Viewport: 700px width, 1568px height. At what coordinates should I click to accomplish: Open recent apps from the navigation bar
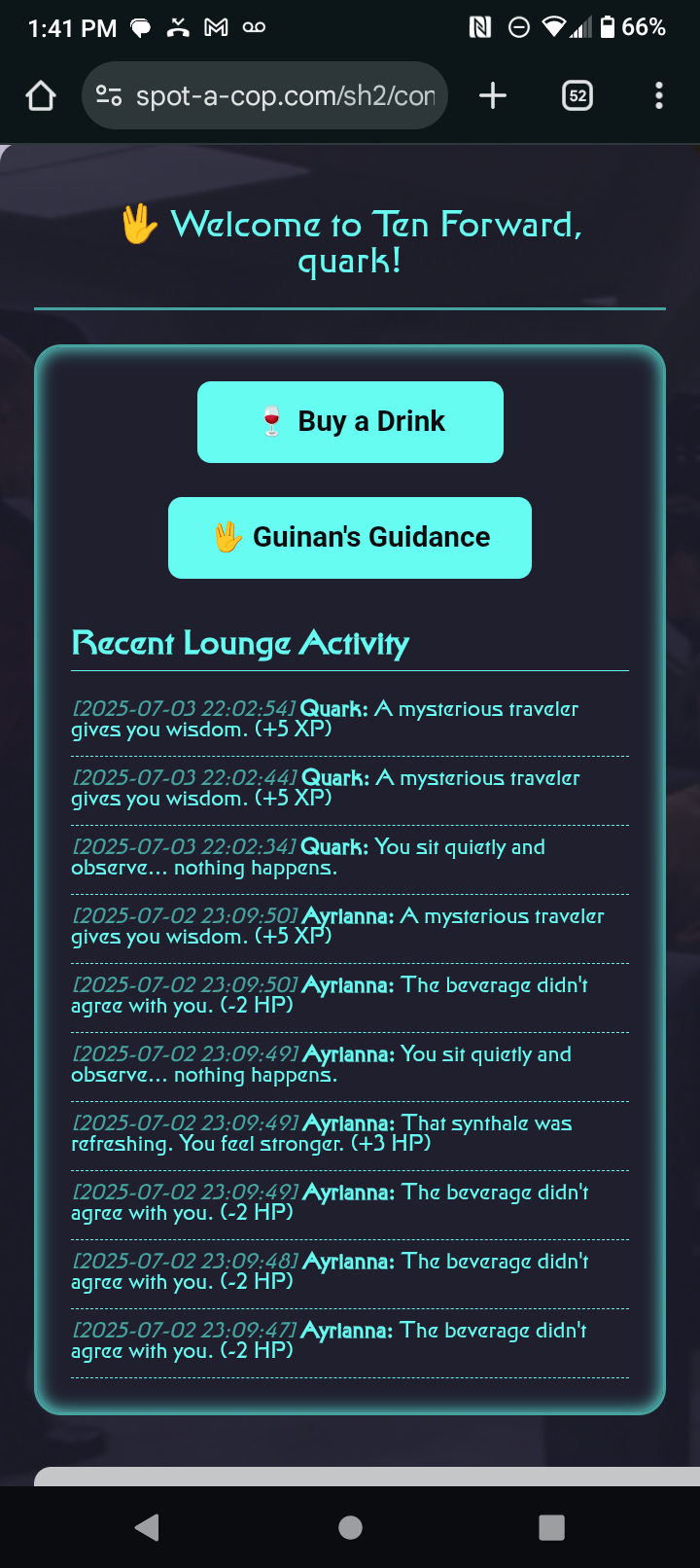[x=551, y=1527]
